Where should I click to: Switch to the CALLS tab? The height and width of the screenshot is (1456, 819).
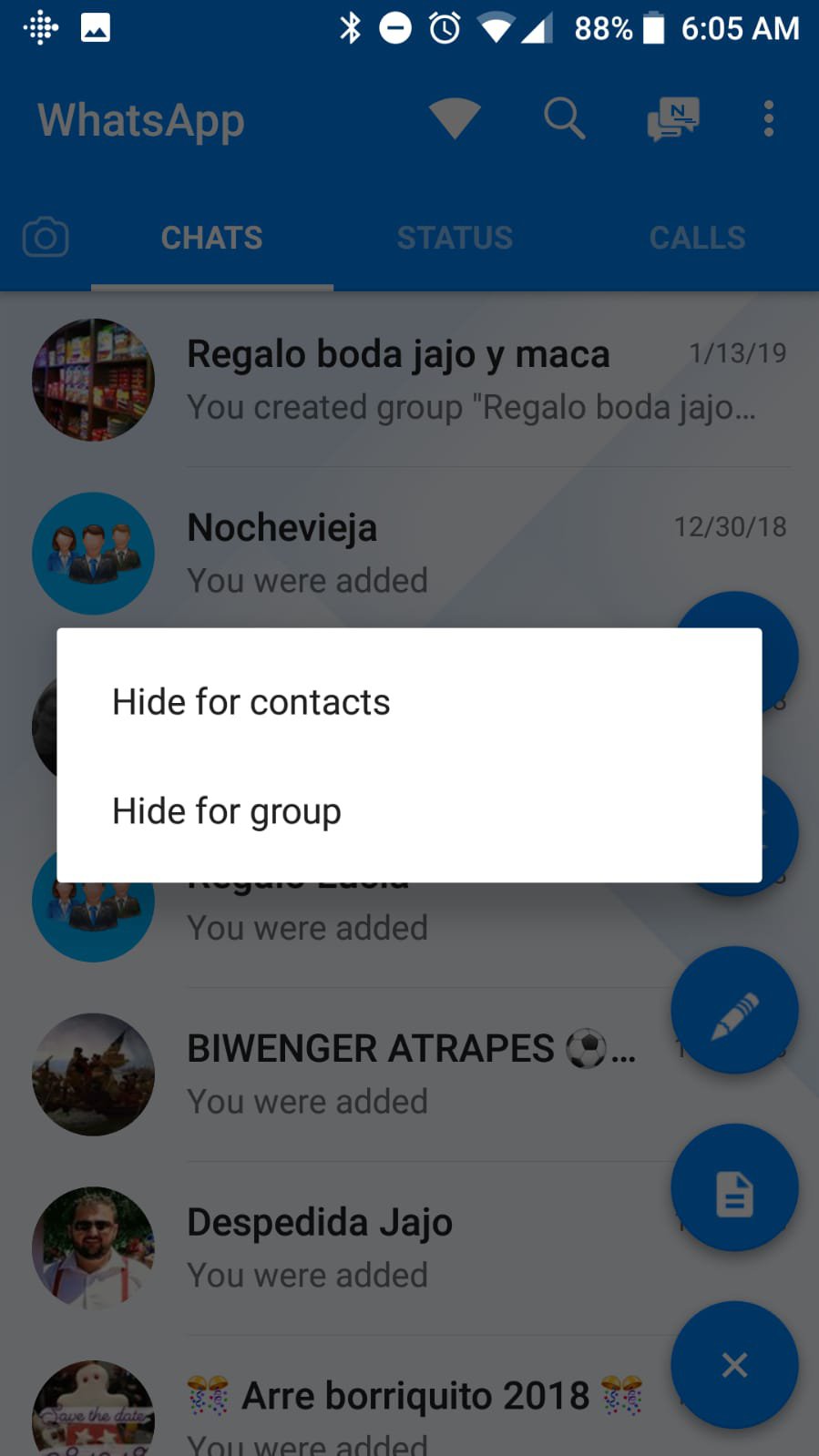click(x=697, y=238)
